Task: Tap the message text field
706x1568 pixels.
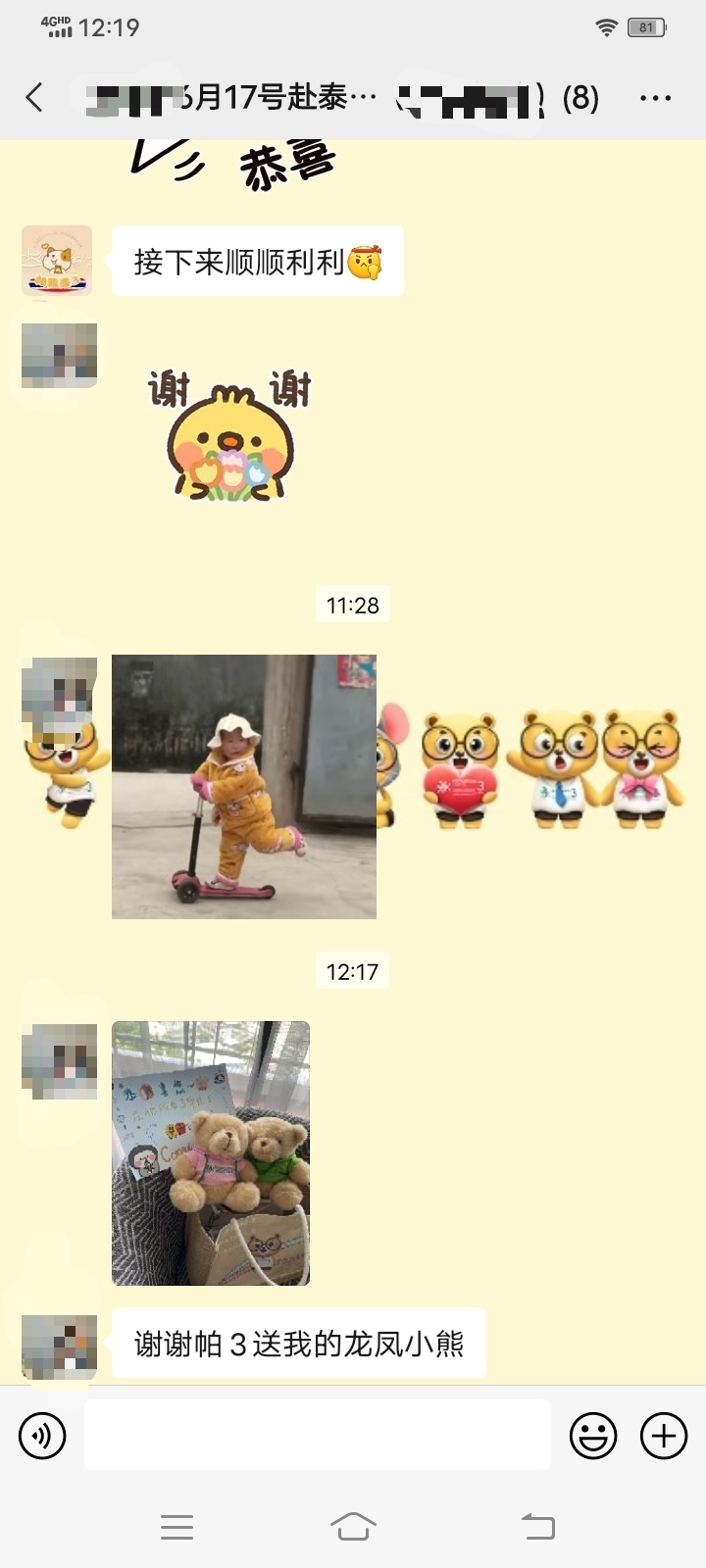Action: point(317,1435)
